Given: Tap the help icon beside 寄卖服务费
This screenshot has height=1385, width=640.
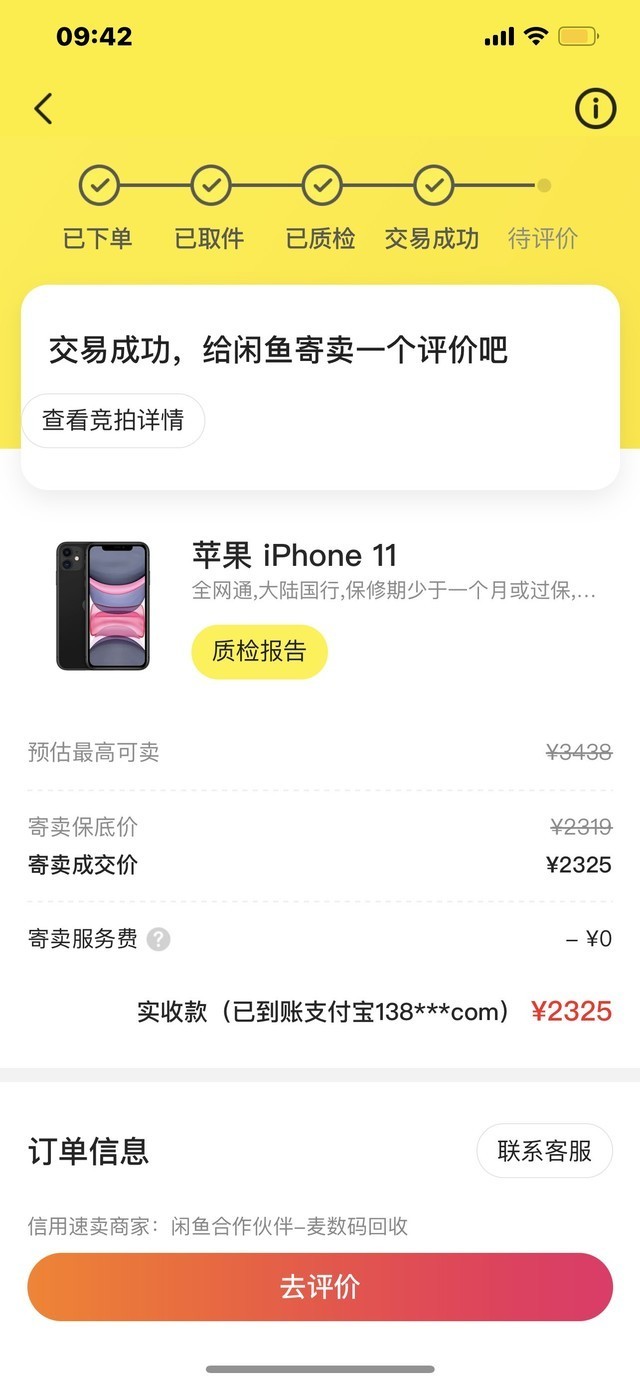Looking at the screenshot, I should pos(158,940).
